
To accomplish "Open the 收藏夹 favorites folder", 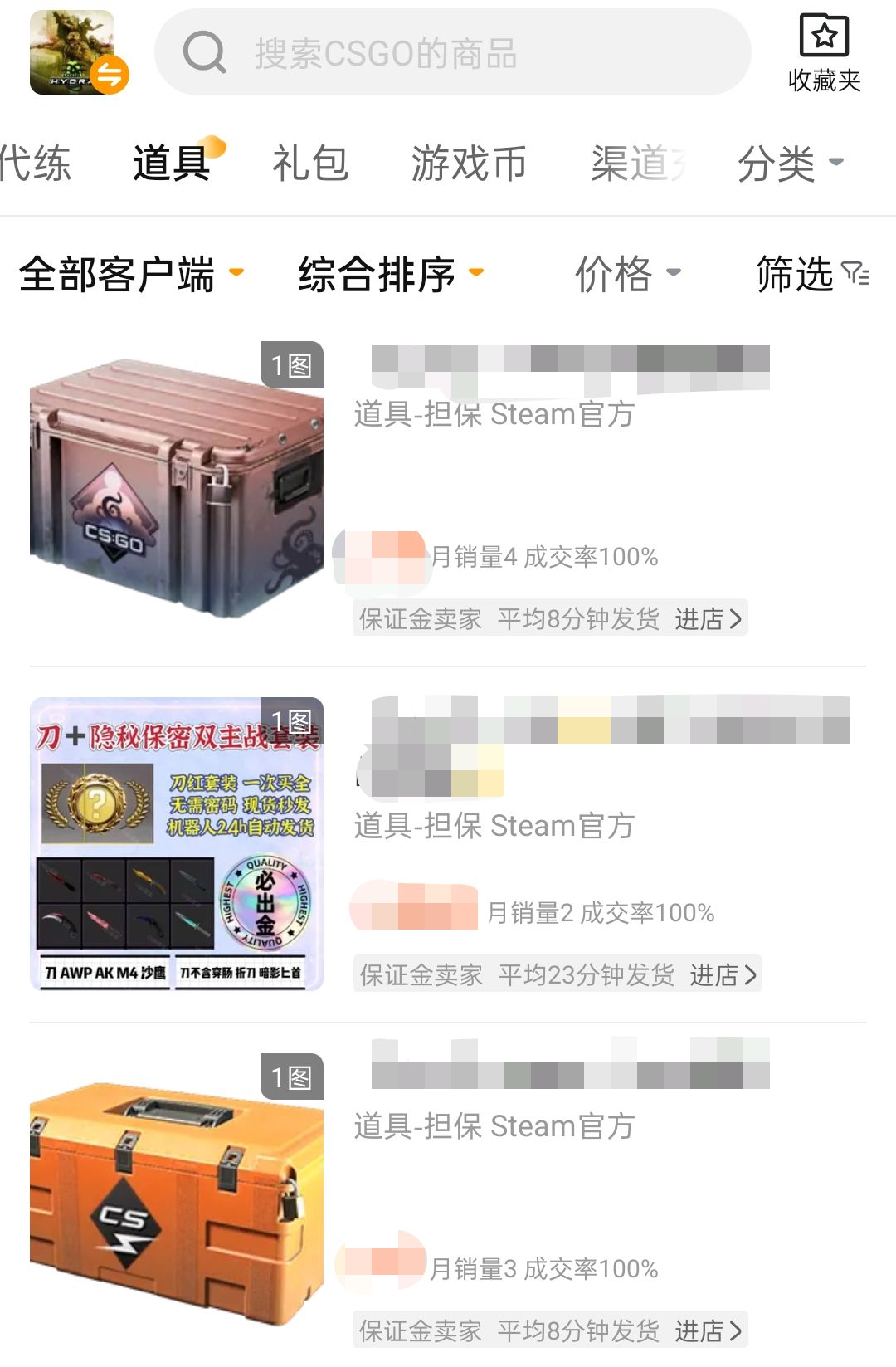I will click(824, 53).
